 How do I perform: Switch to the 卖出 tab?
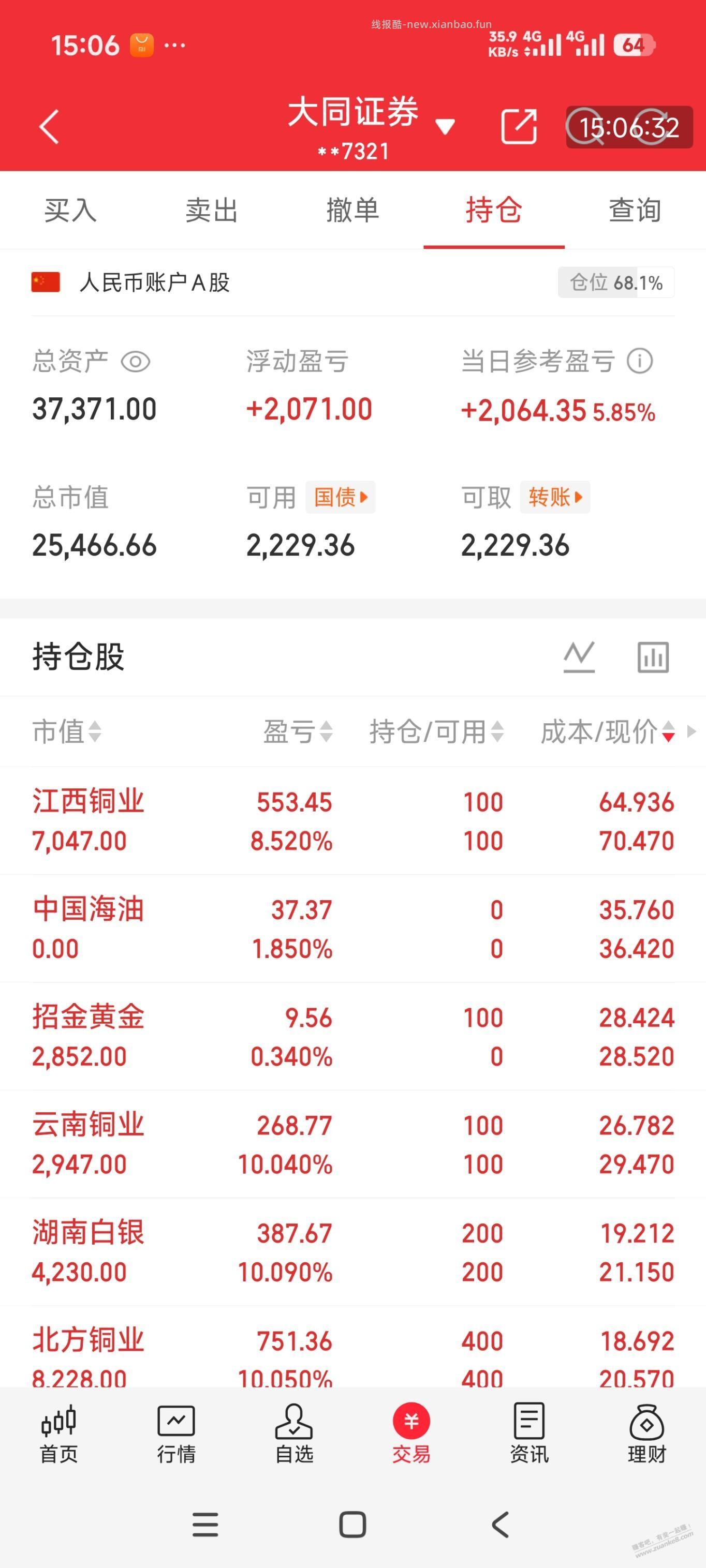click(x=211, y=211)
